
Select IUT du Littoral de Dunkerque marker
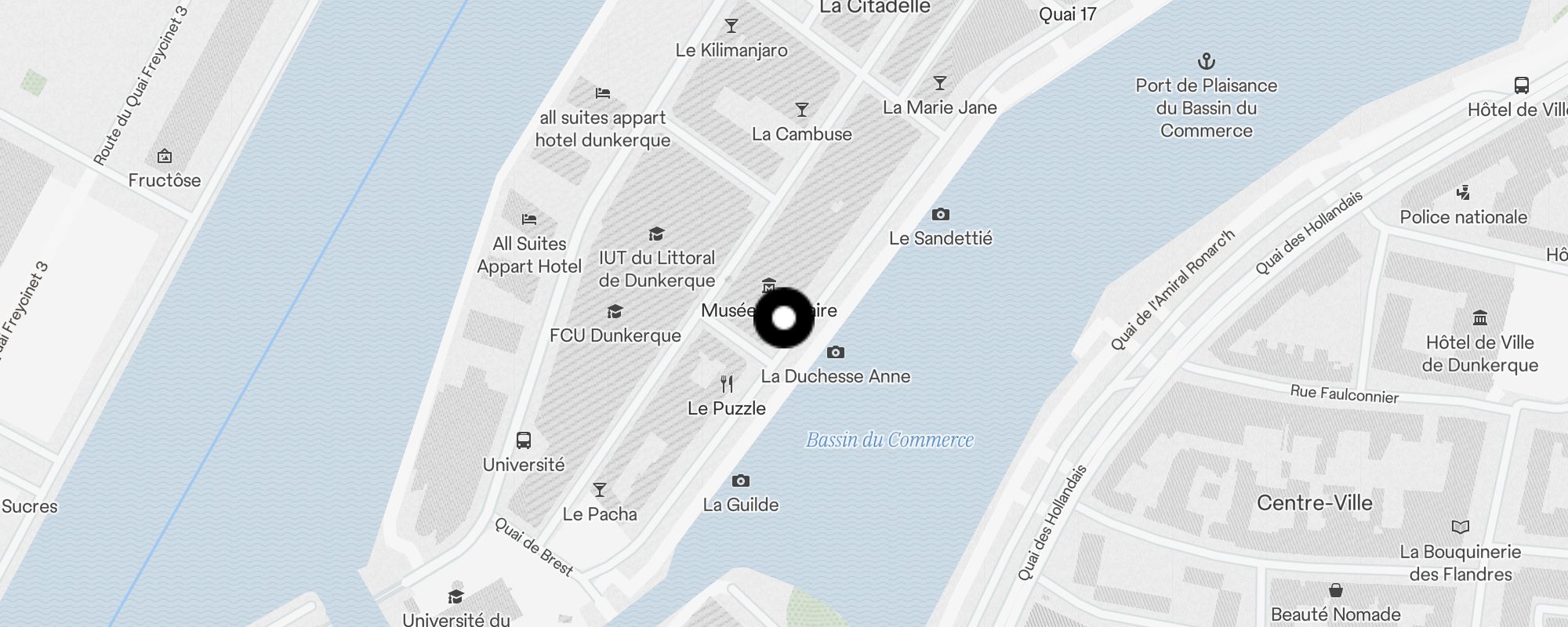point(656,234)
